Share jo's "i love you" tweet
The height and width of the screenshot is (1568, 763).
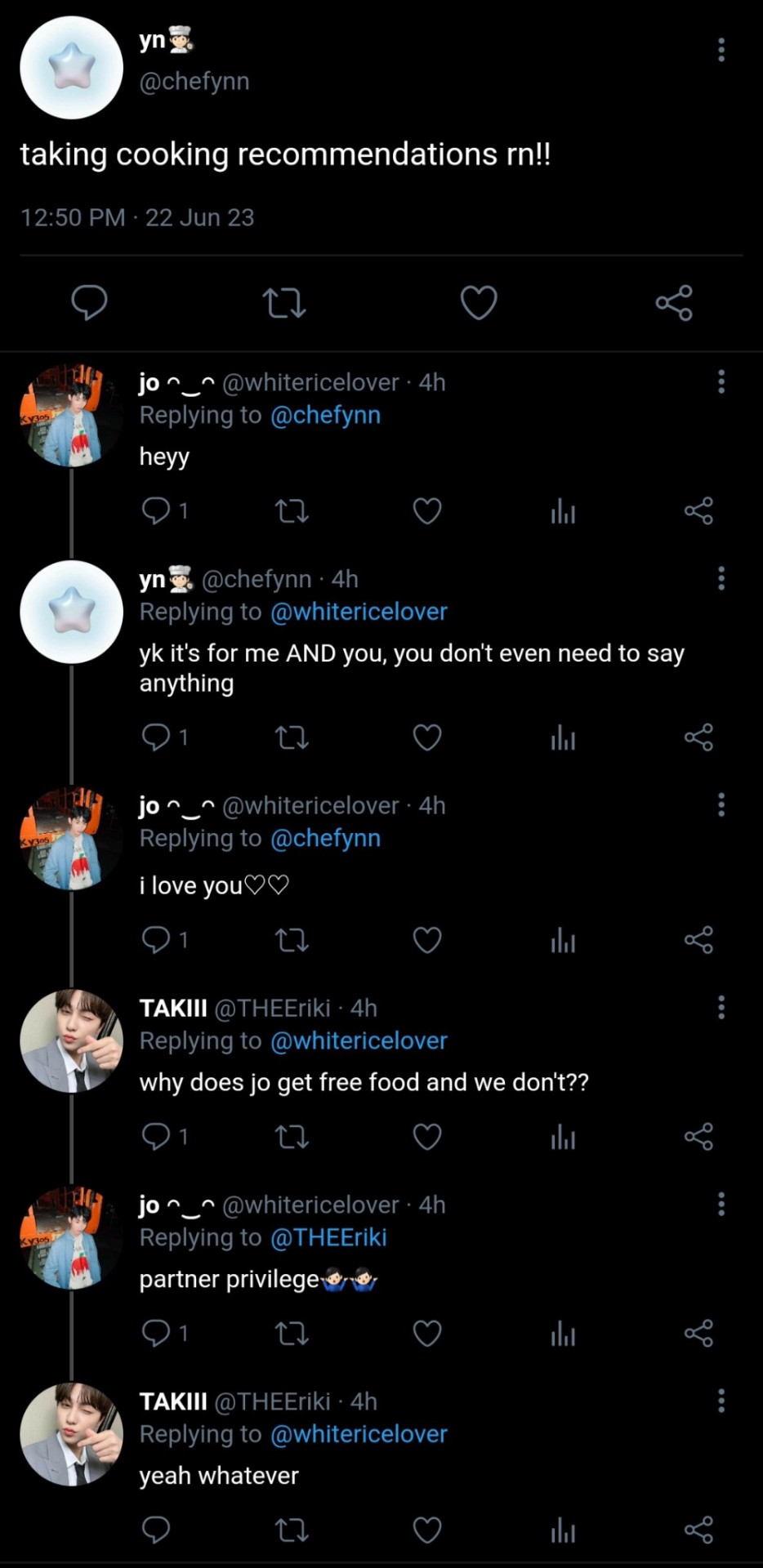[698, 941]
